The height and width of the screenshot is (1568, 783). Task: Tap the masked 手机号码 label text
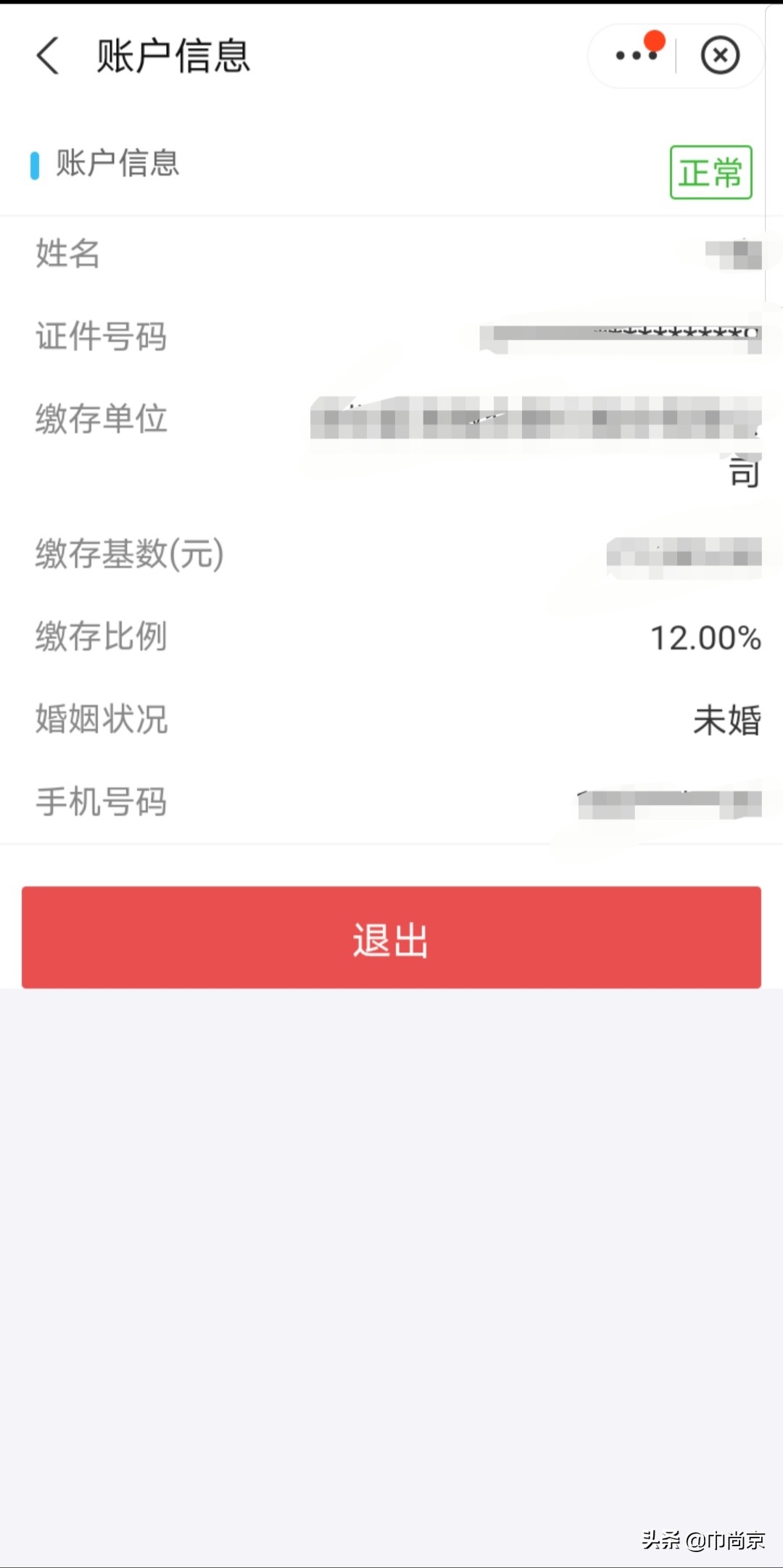[x=101, y=802]
